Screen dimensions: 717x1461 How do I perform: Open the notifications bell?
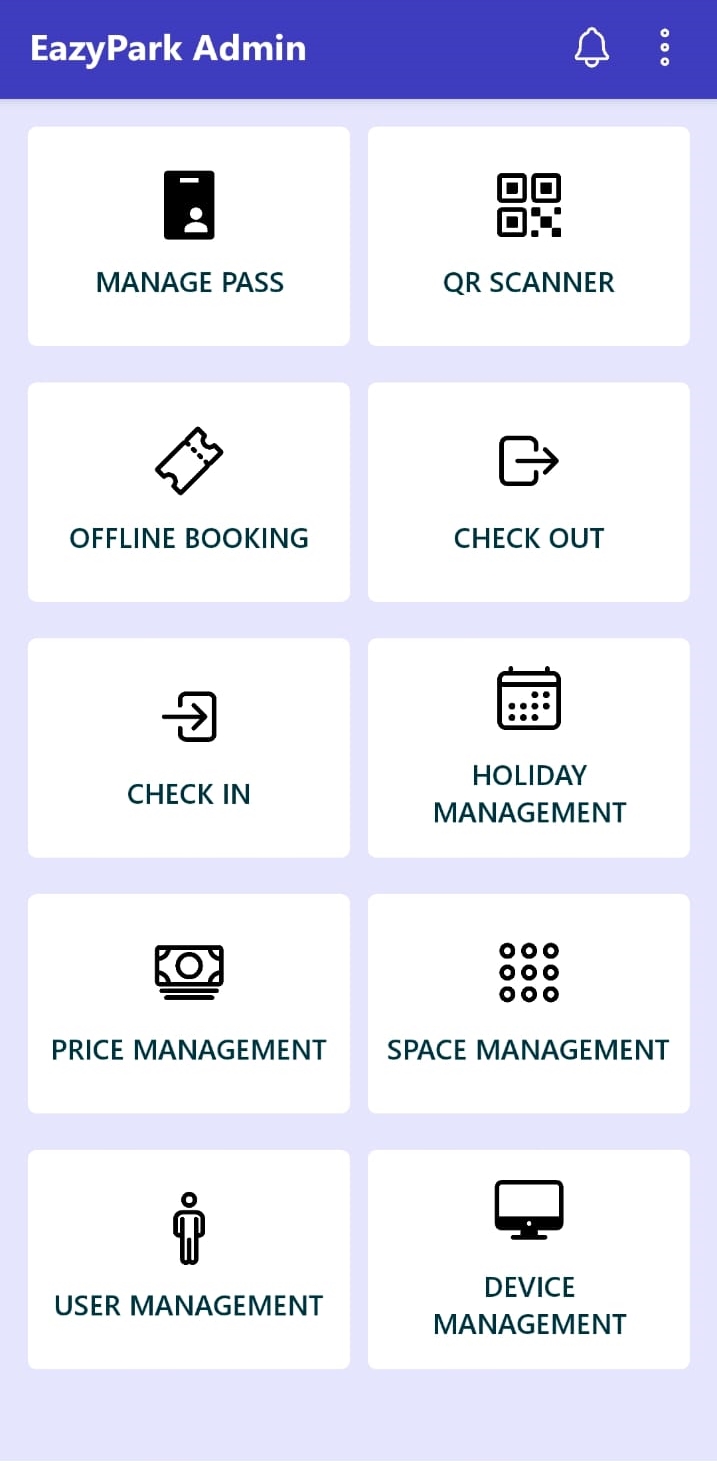click(591, 48)
